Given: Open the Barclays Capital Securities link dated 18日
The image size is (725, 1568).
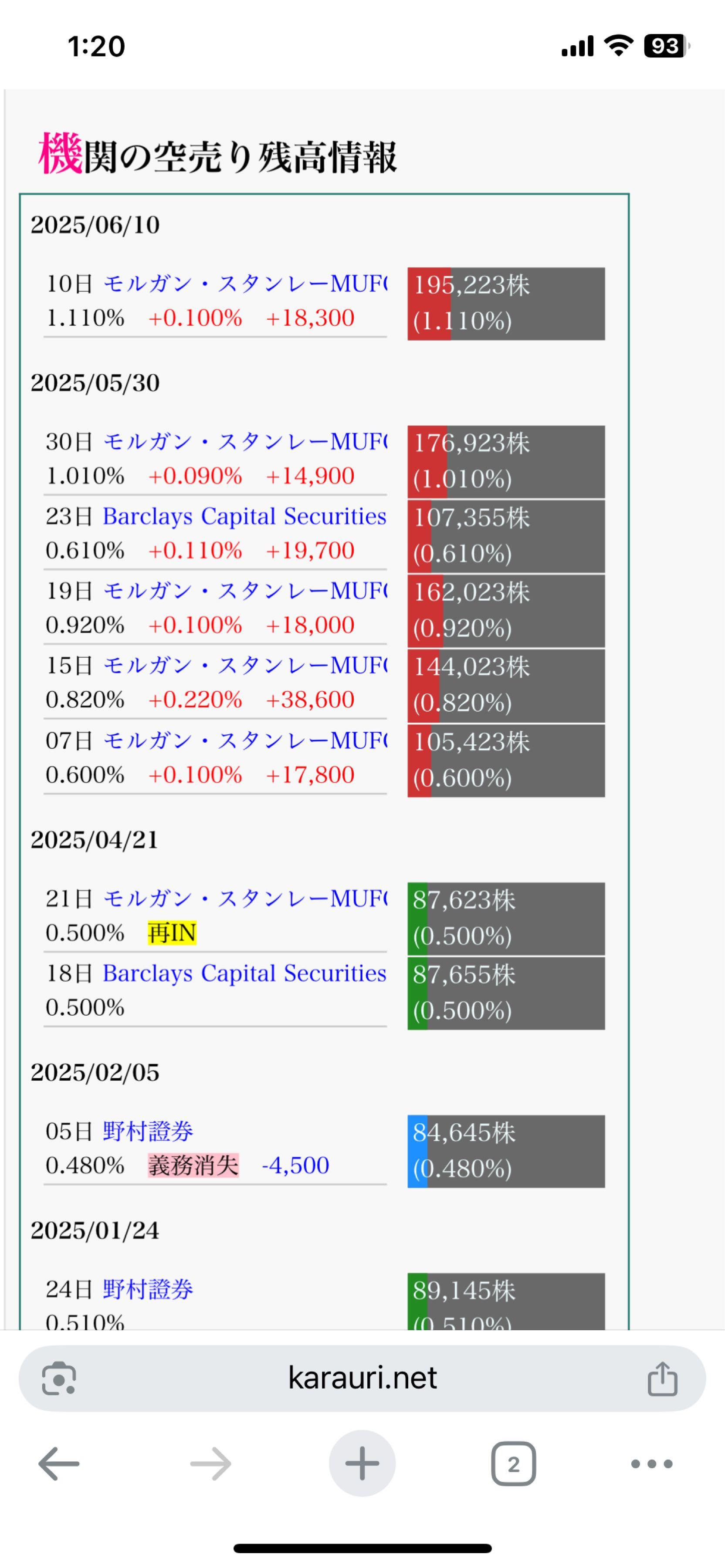Looking at the screenshot, I should (x=245, y=974).
